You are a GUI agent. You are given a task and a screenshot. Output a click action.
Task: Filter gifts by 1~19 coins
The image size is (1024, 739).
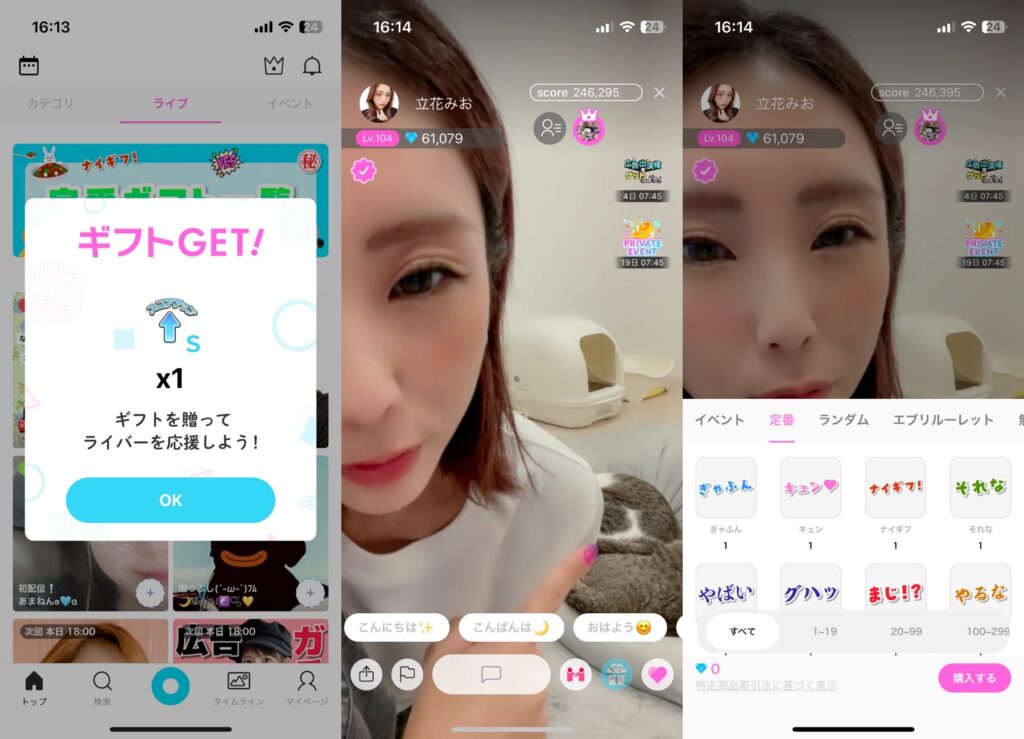point(824,632)
